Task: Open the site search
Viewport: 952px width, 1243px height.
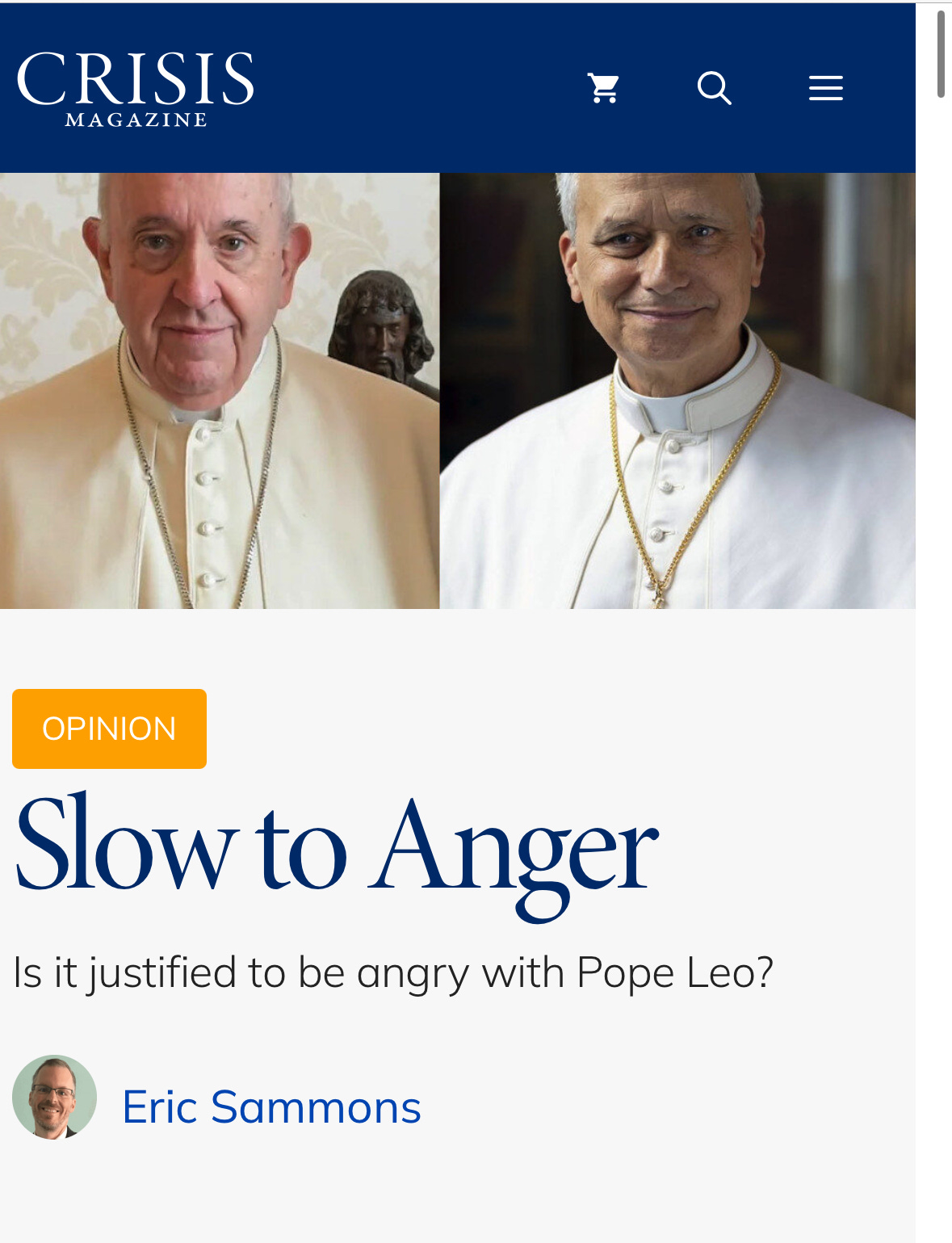Action: (714, 88)
